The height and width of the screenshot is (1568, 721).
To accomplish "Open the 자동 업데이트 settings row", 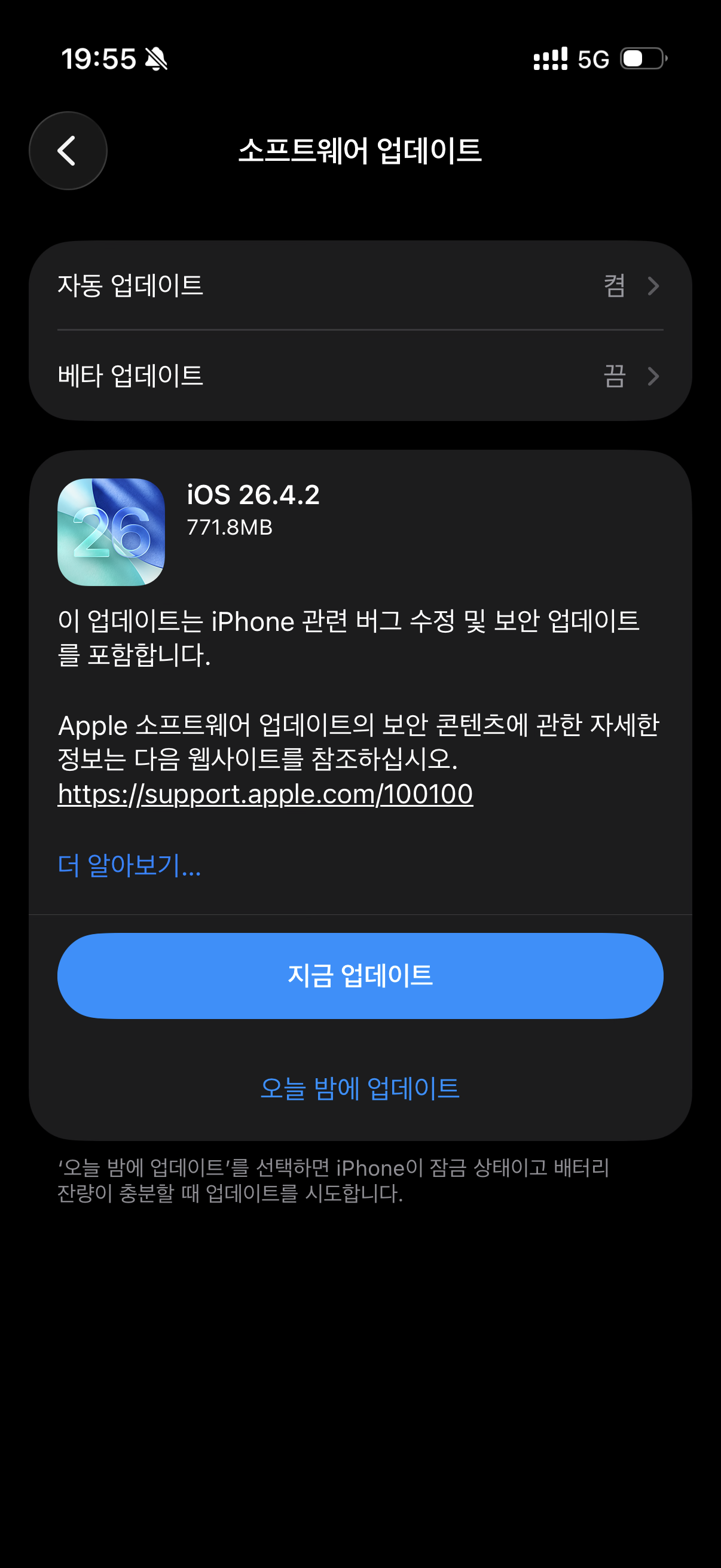I will click(x=359, y=285).
